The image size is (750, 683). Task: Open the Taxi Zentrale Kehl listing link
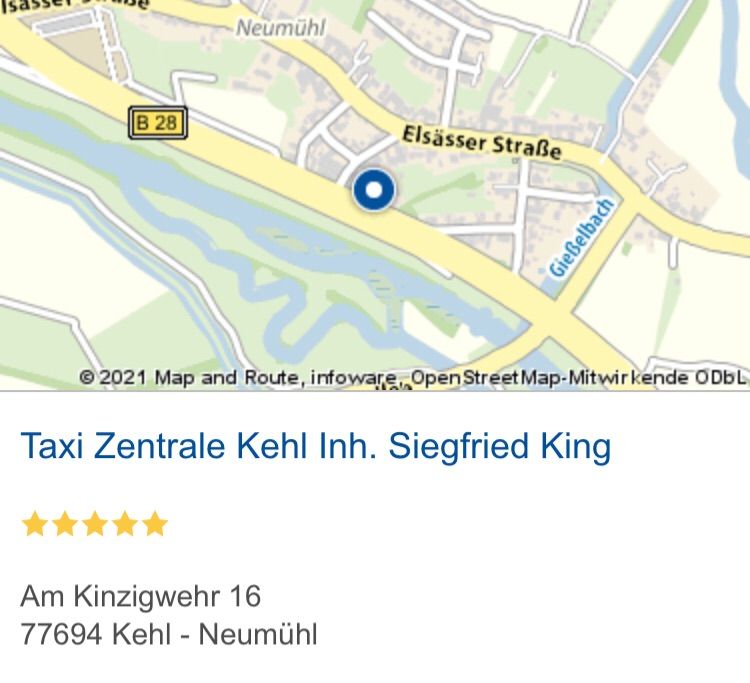(x=315, y=446)
